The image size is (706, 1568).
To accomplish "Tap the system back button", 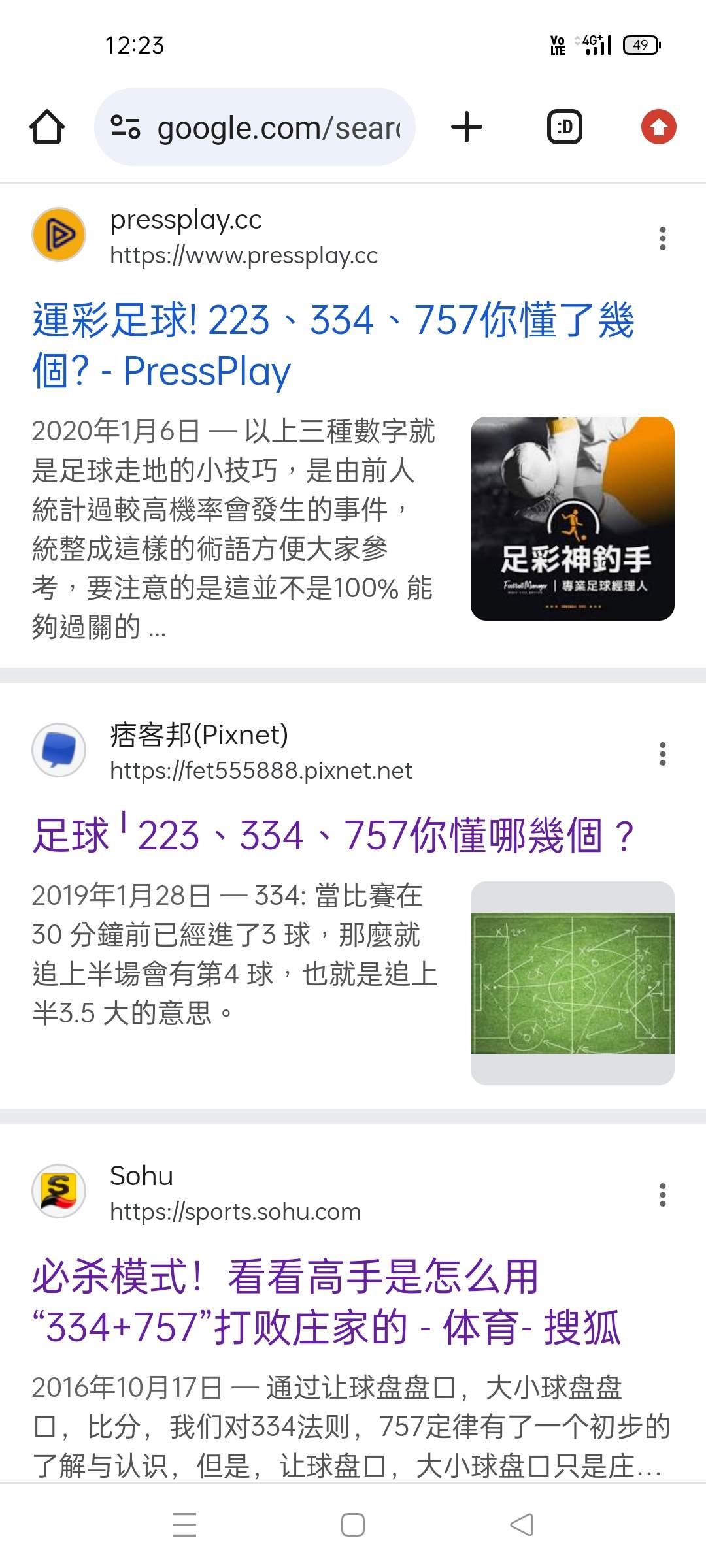I will (x=521, y=1525).
